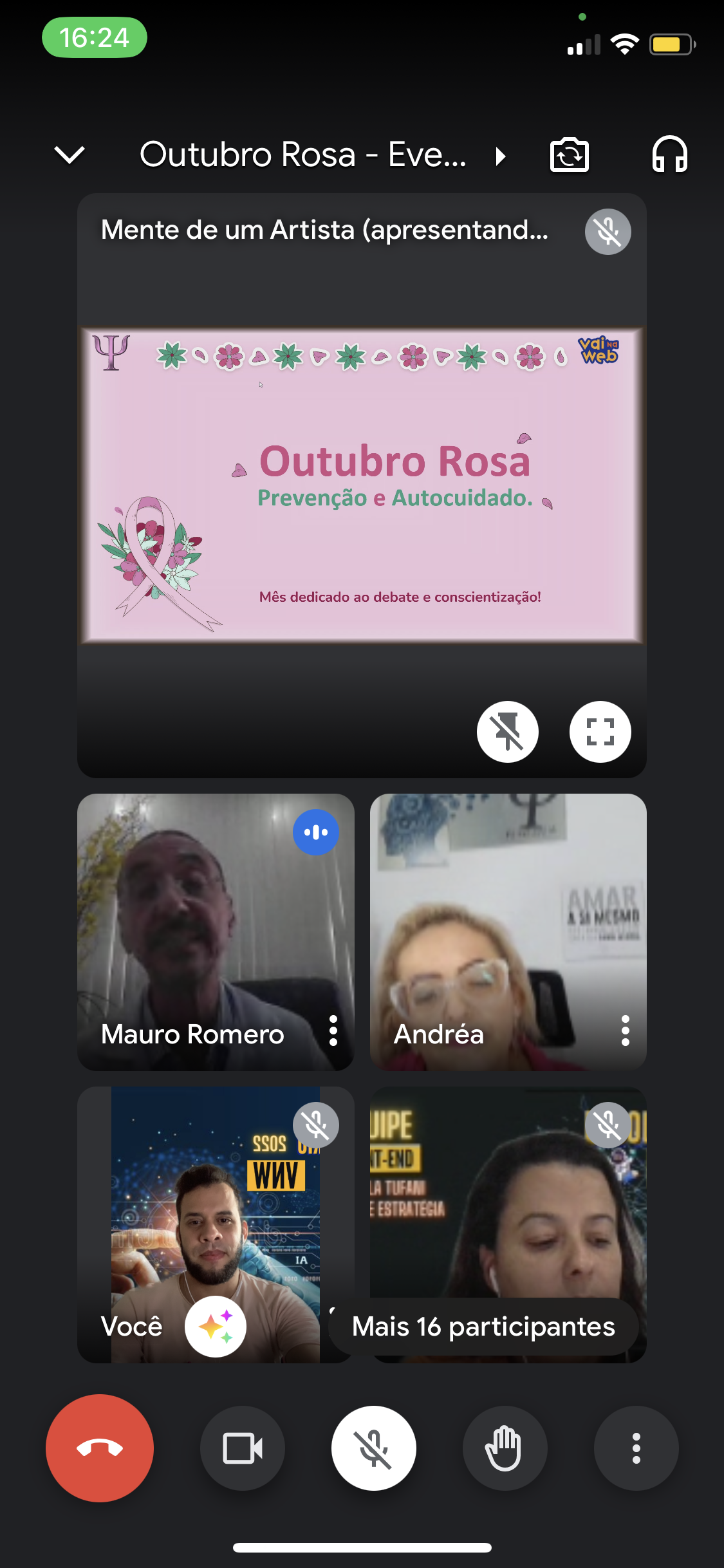The image size is (724, 1568).
Task: Open visual effects on your tile
Action: 215,1327
